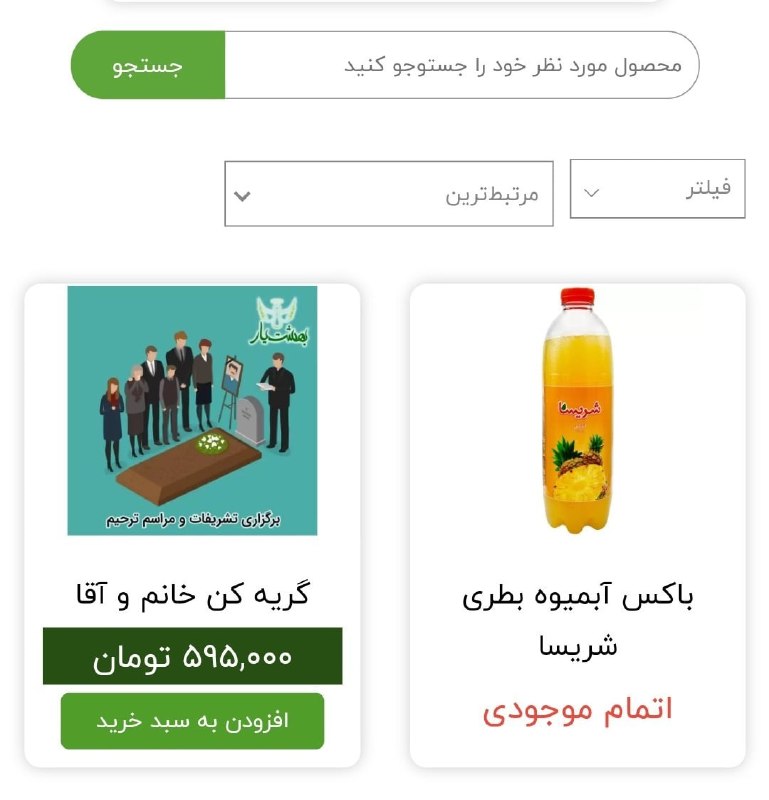
Task: Expand the مرتبط‌ترین sort dropdown
Action: pyautogui.click(x=388, y=194)
